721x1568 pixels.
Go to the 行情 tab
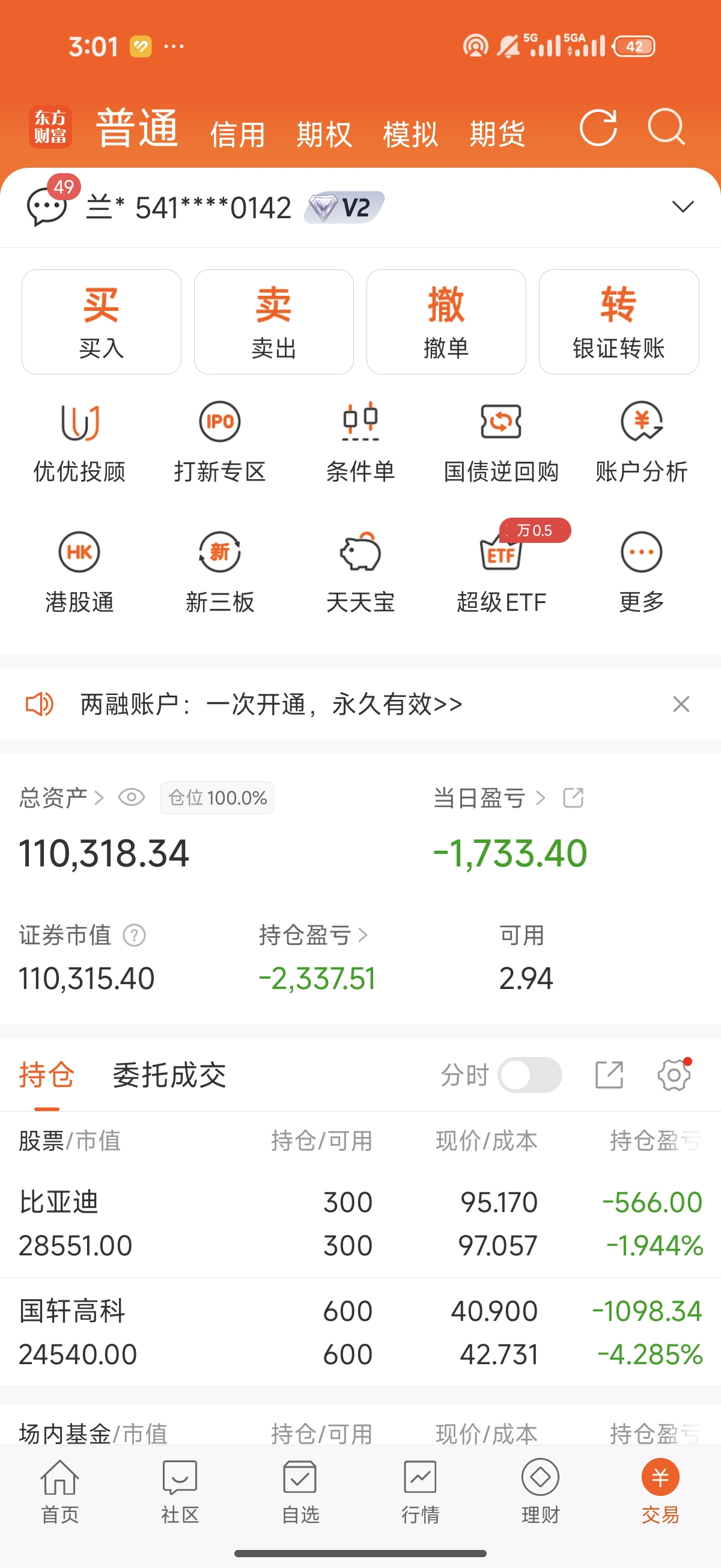(420, 1489)
